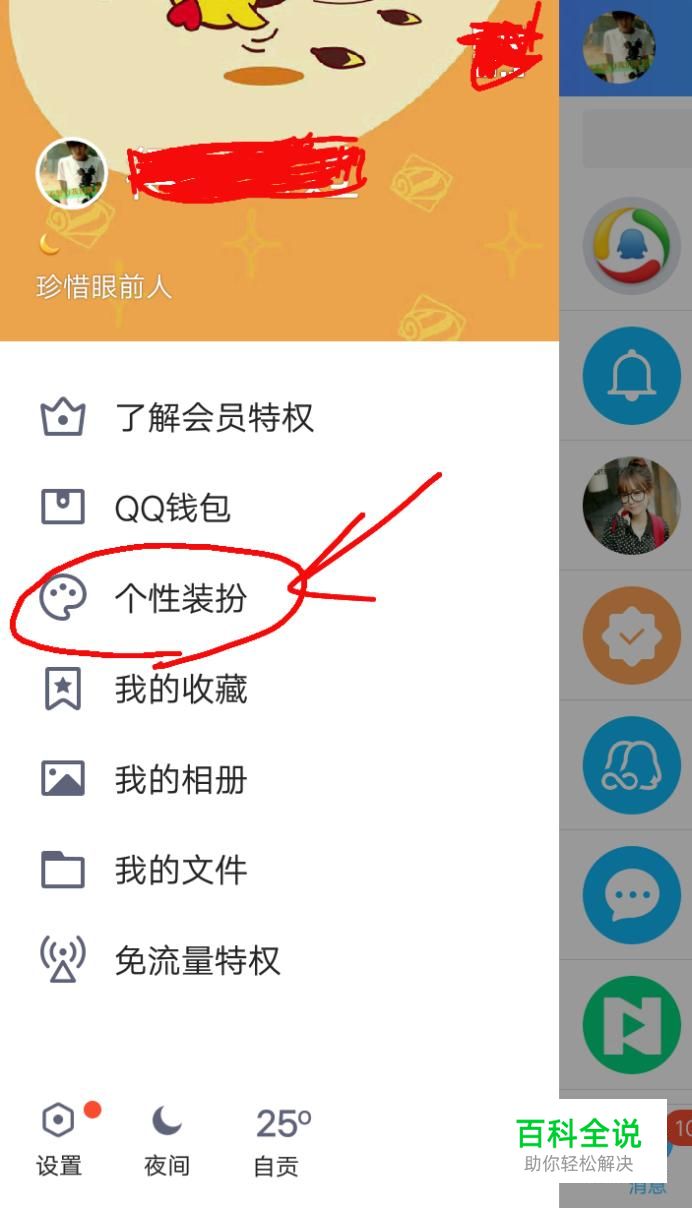Open QQ钱包 wallet
The image size is (692, 1208).
(172, 508)
